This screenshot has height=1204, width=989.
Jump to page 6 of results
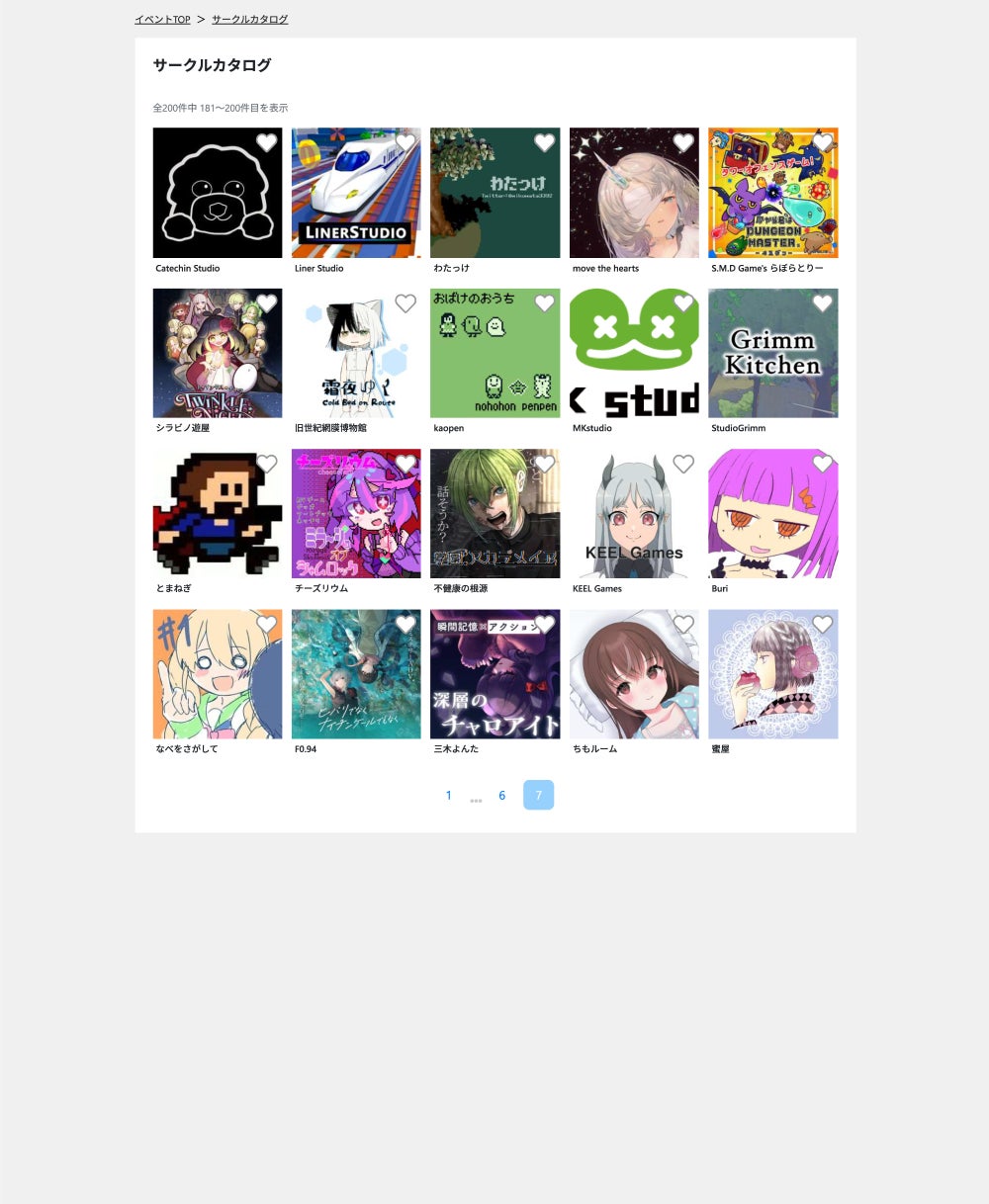(x=502, y=796)
